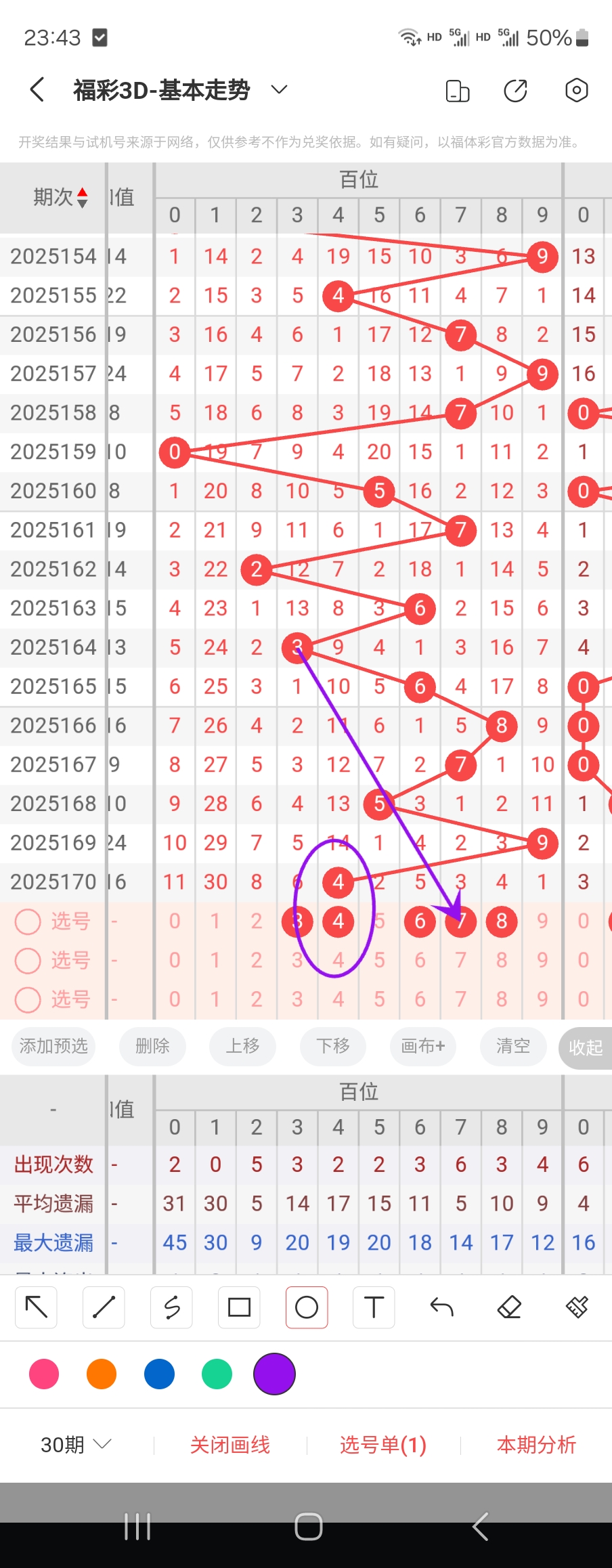Collapse the panel with 收起
Screen dimensions: 612x1568
pyautogui.click(x=586, y=1047)
